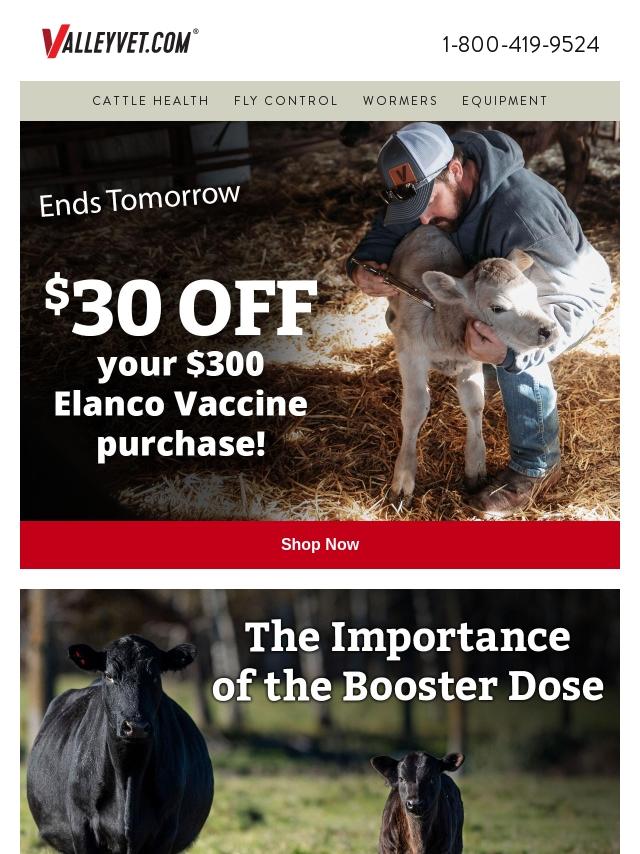Viewport: 640px width, 854px height.
Task: Read The Importance of the Booster Dose article
Action: [320, 720]
